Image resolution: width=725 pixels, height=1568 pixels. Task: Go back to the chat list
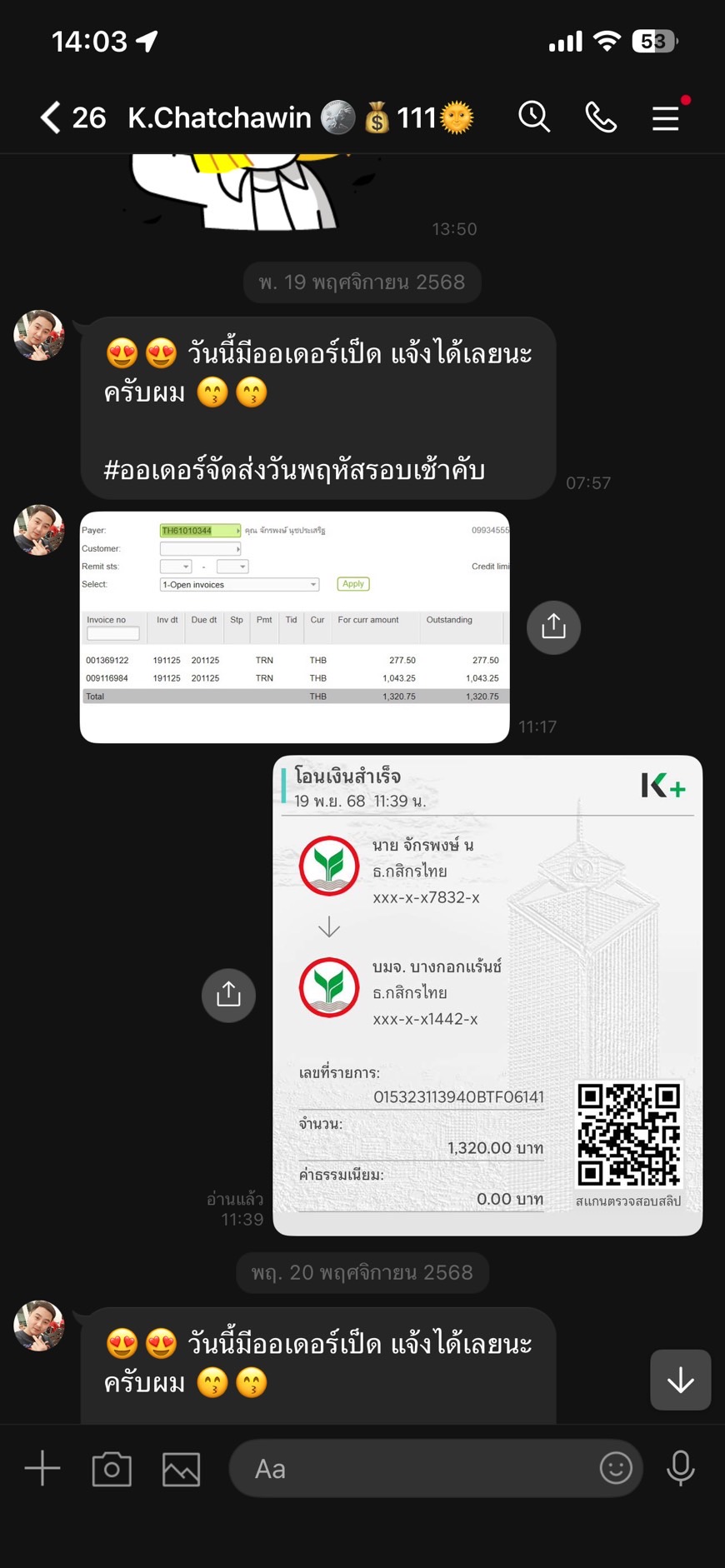(52, 117)
